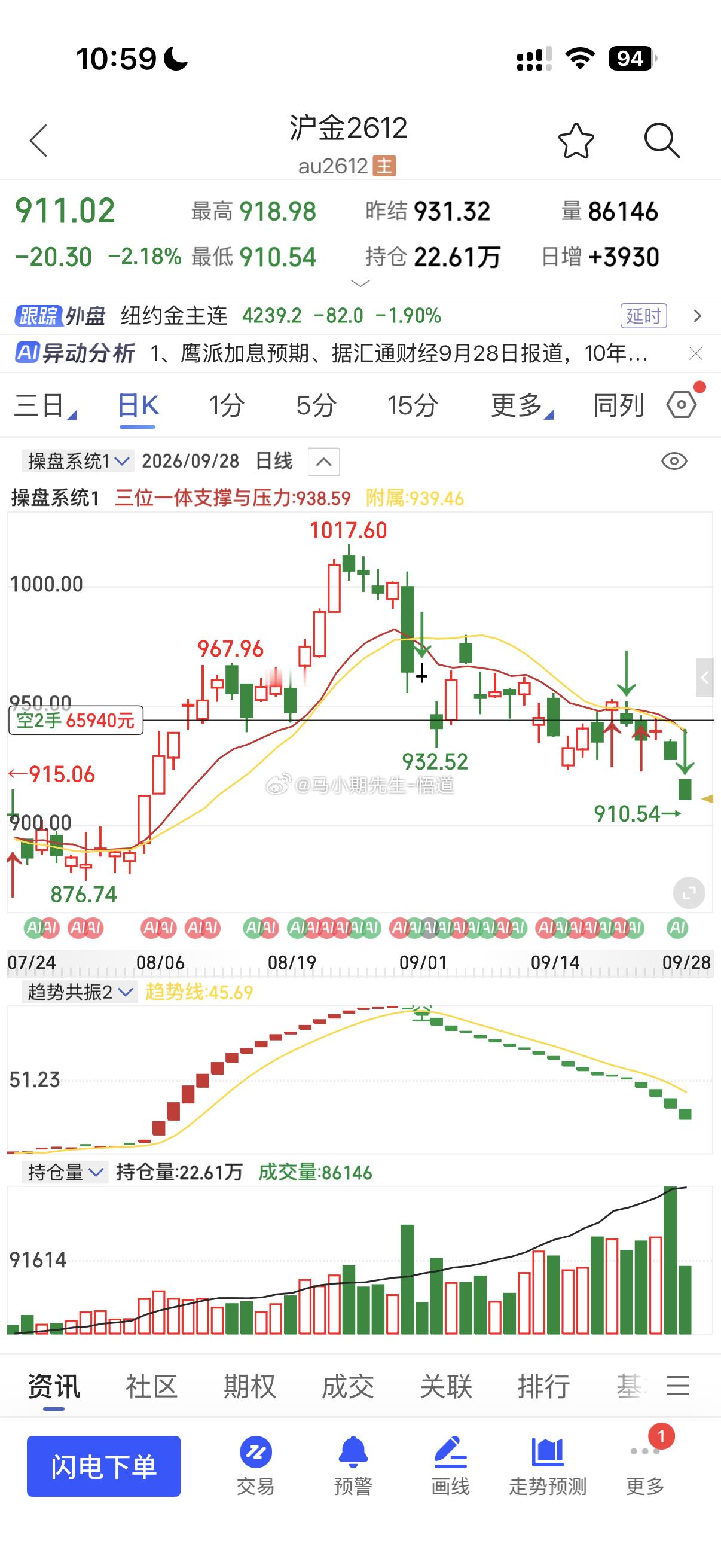Open 预警 alerts
Screen dimensions: 721x1568
353,1466
